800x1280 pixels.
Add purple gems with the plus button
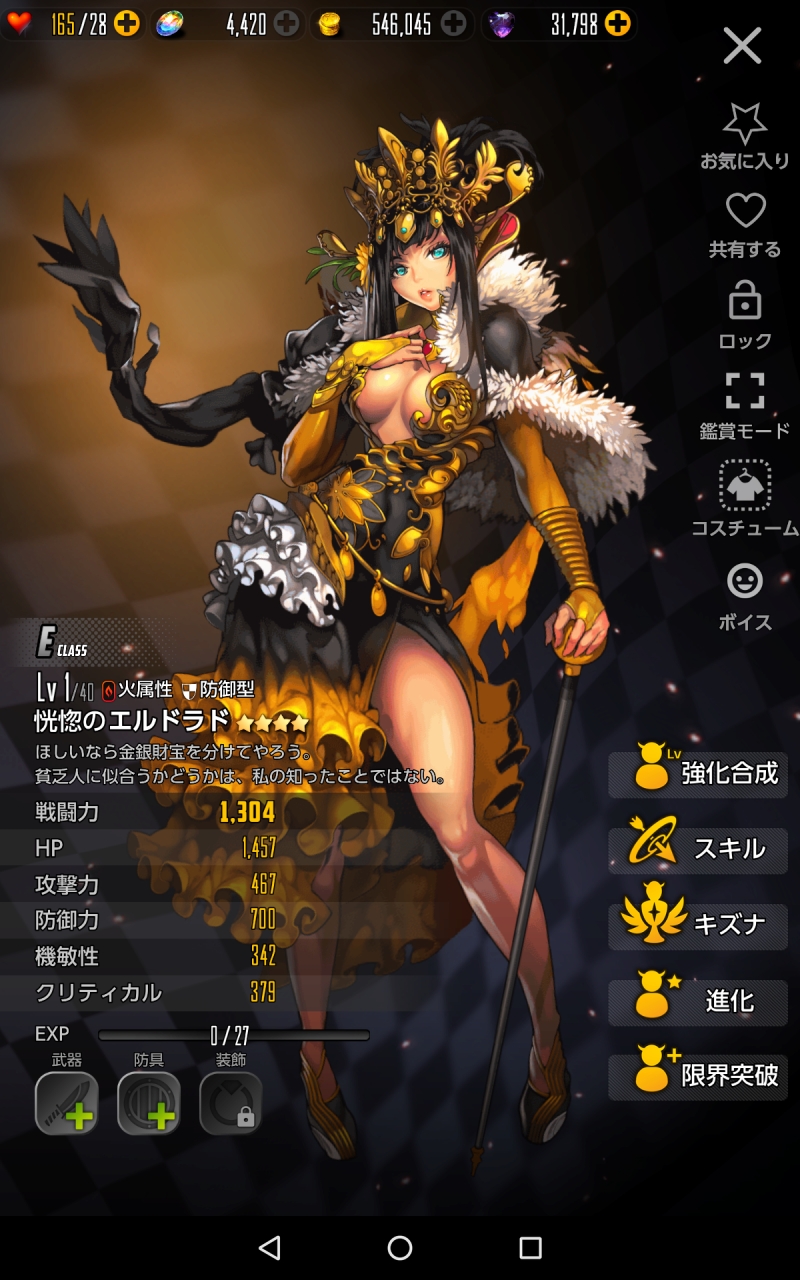(x=618, y=24)
